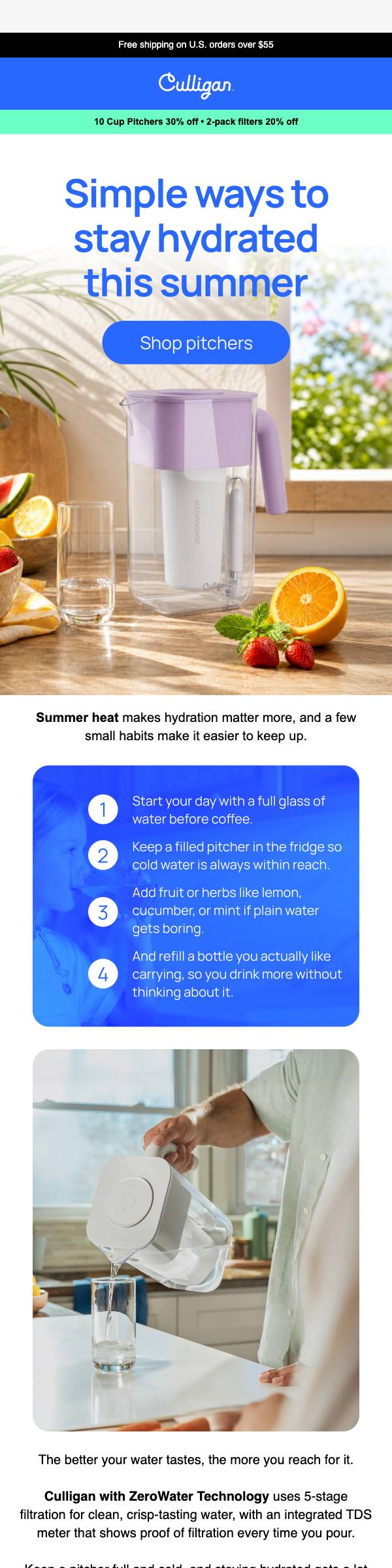This screenshot has width=392, height=1568.
Task: Open the Culligan header logo link
Action: 196,85
